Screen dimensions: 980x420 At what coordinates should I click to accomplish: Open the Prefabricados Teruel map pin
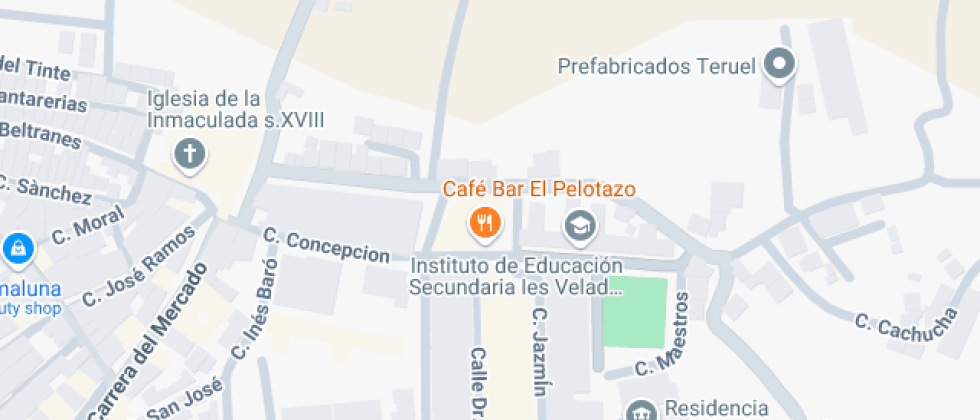click(x=778, y=66)
